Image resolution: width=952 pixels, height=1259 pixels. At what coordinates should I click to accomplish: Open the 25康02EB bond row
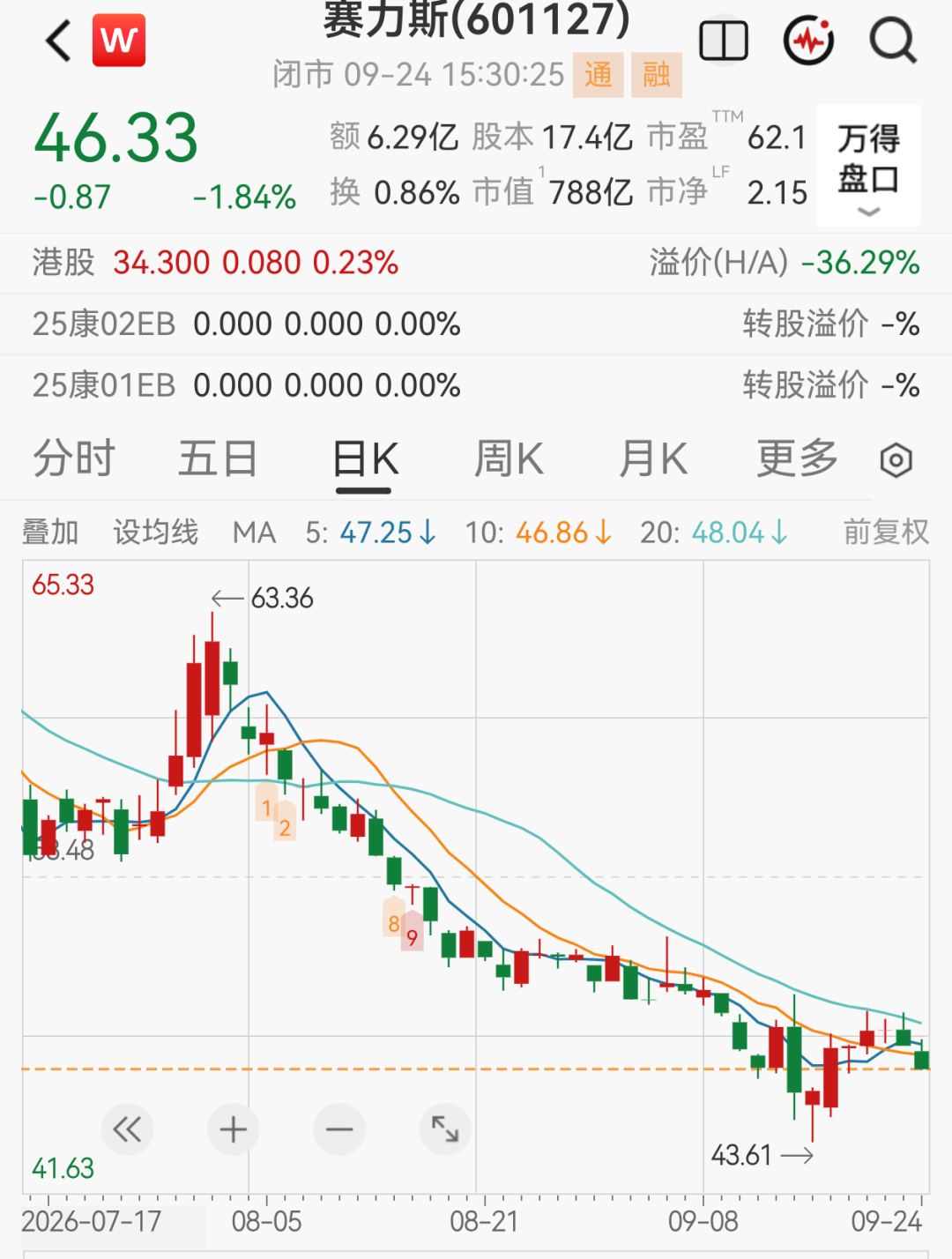(476, 324)
